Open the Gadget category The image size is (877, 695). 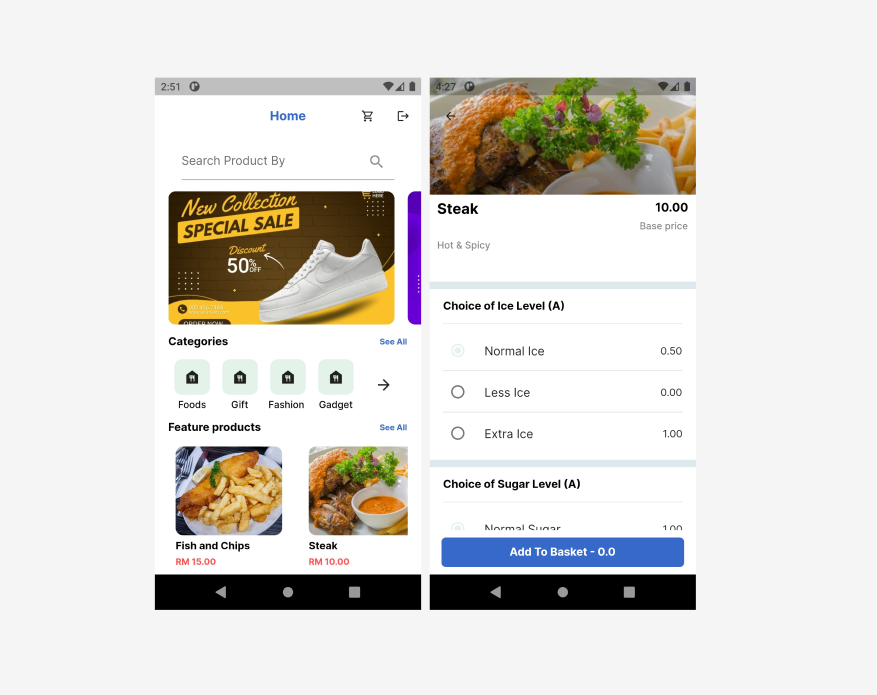coord(336,378)
